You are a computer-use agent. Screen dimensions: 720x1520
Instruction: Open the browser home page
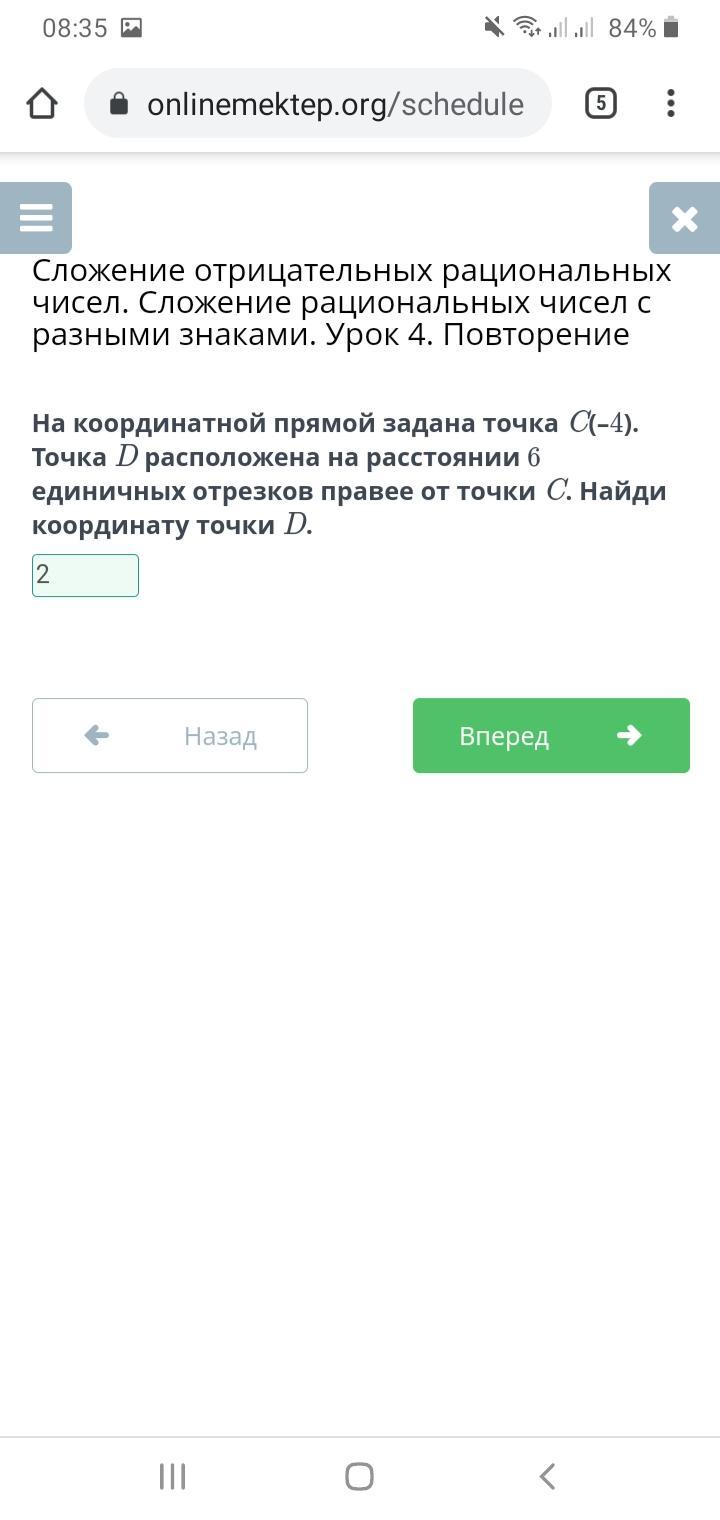coord(42,104)
